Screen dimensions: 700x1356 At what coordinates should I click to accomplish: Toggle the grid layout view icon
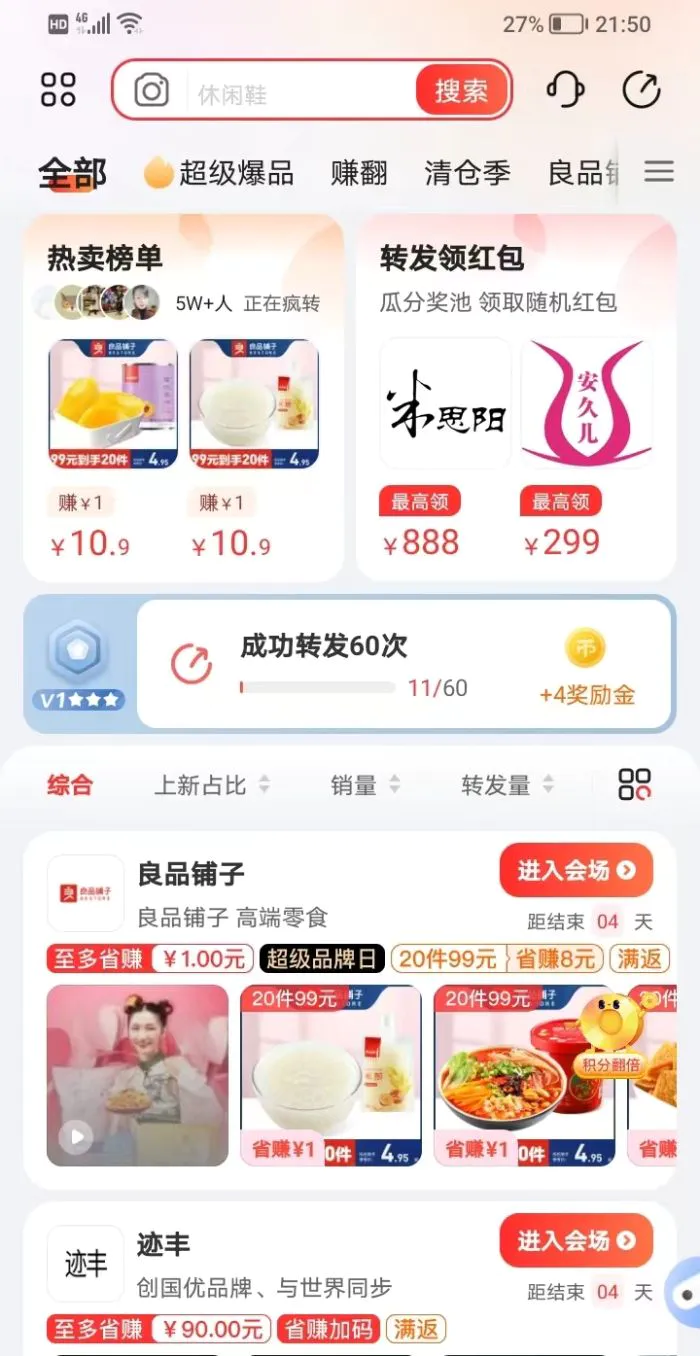pyautogui.click(x=635, y=785)
